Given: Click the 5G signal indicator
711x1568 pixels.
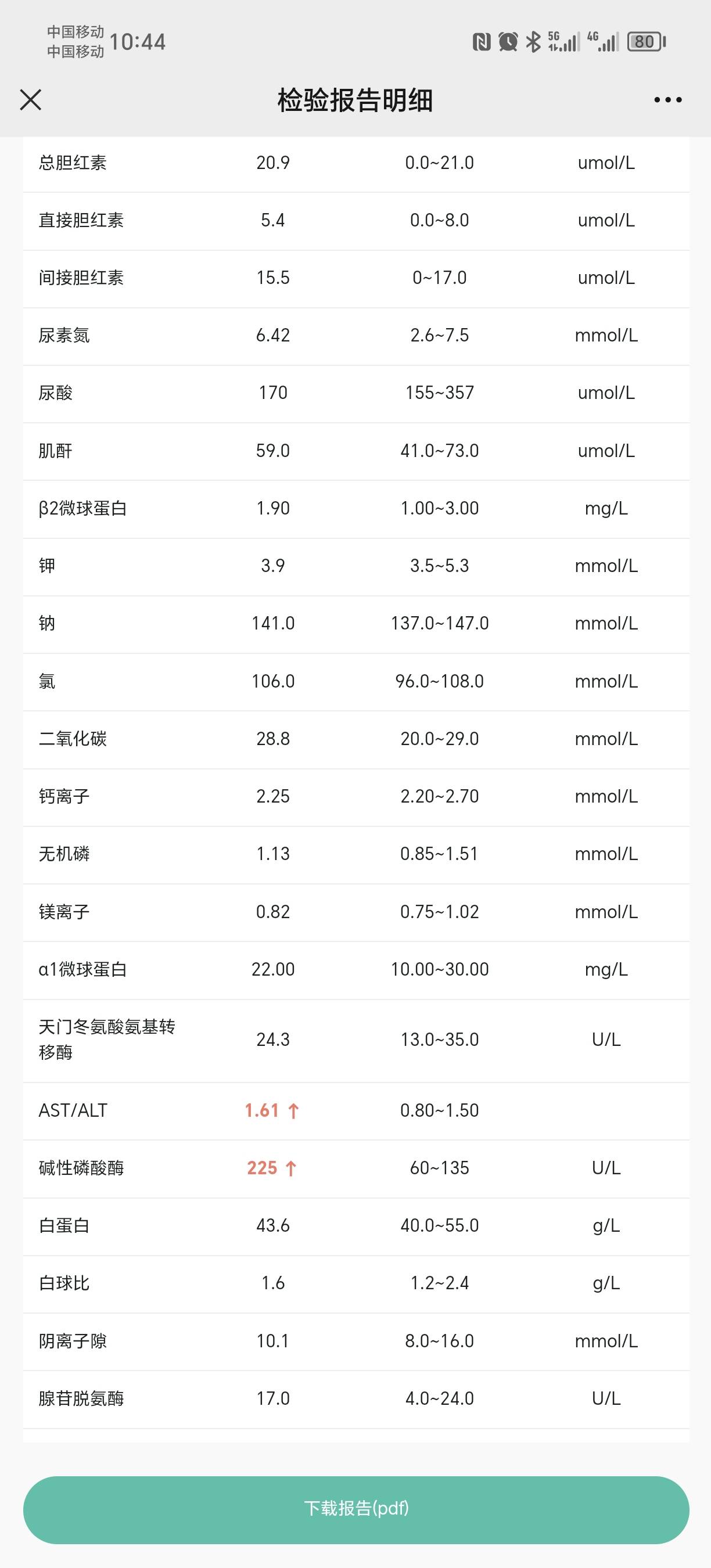Looking at the screenshot, I should [x=563, y=40].
